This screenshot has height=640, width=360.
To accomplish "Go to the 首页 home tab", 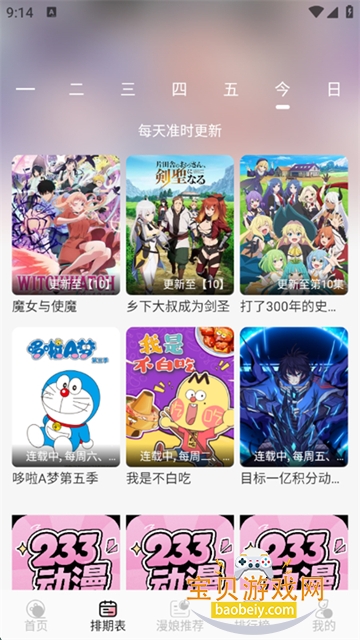I will (36, 615).
